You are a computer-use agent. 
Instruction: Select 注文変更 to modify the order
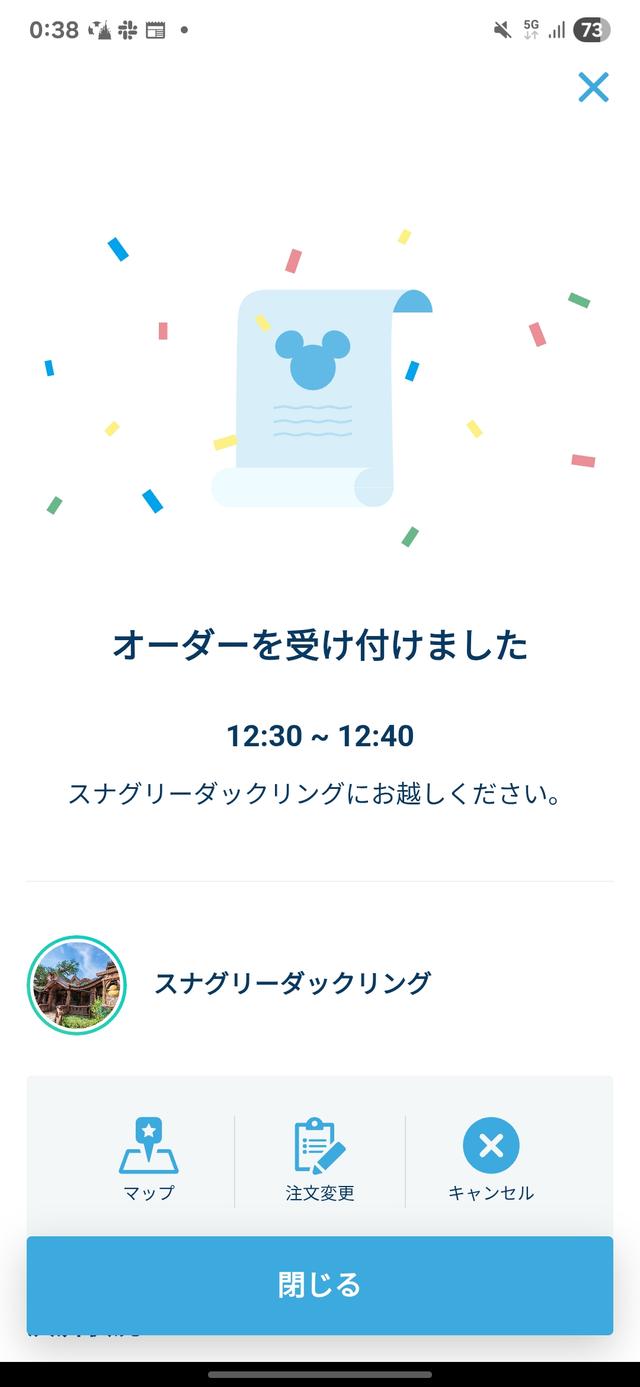coord(320,1158)
